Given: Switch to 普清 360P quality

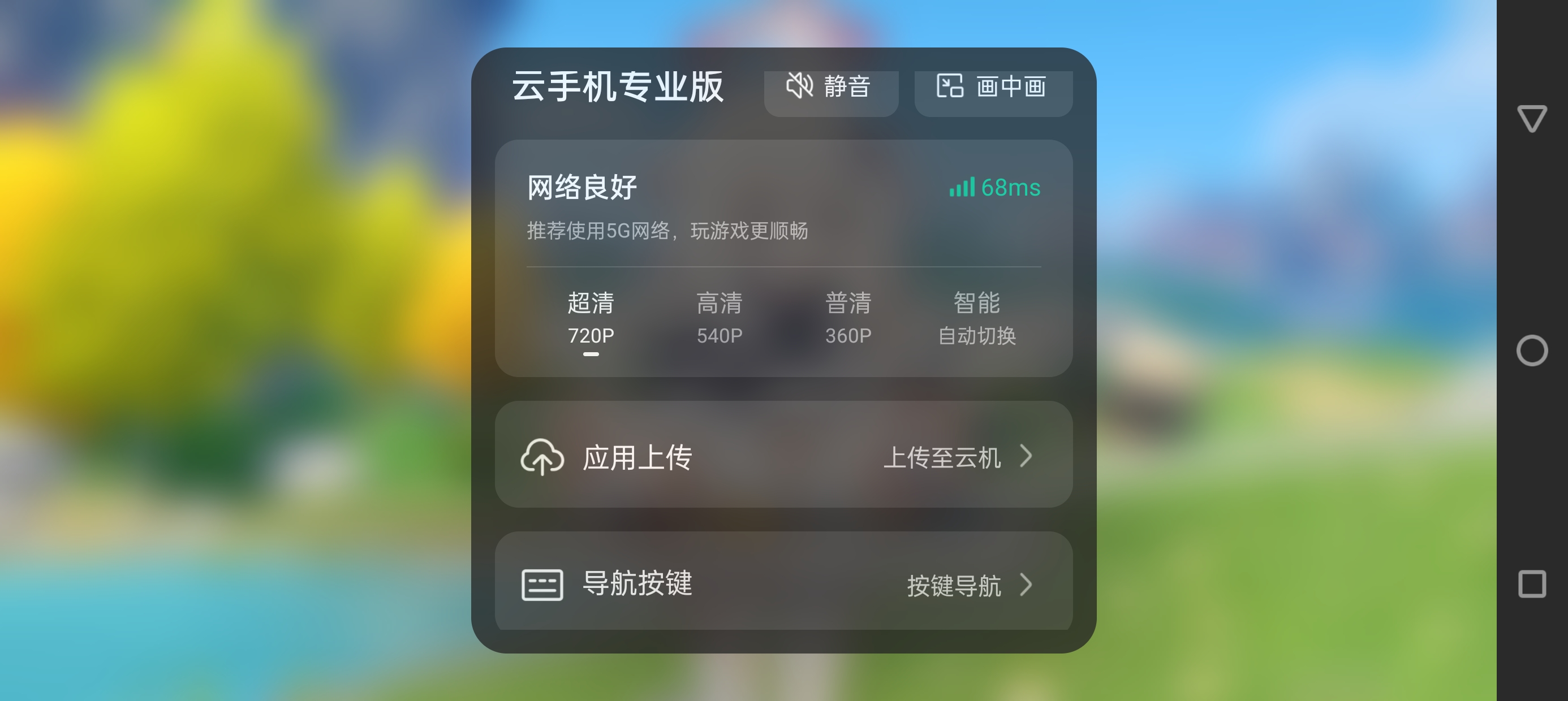Looking at the screenshot, I should 848,318.
